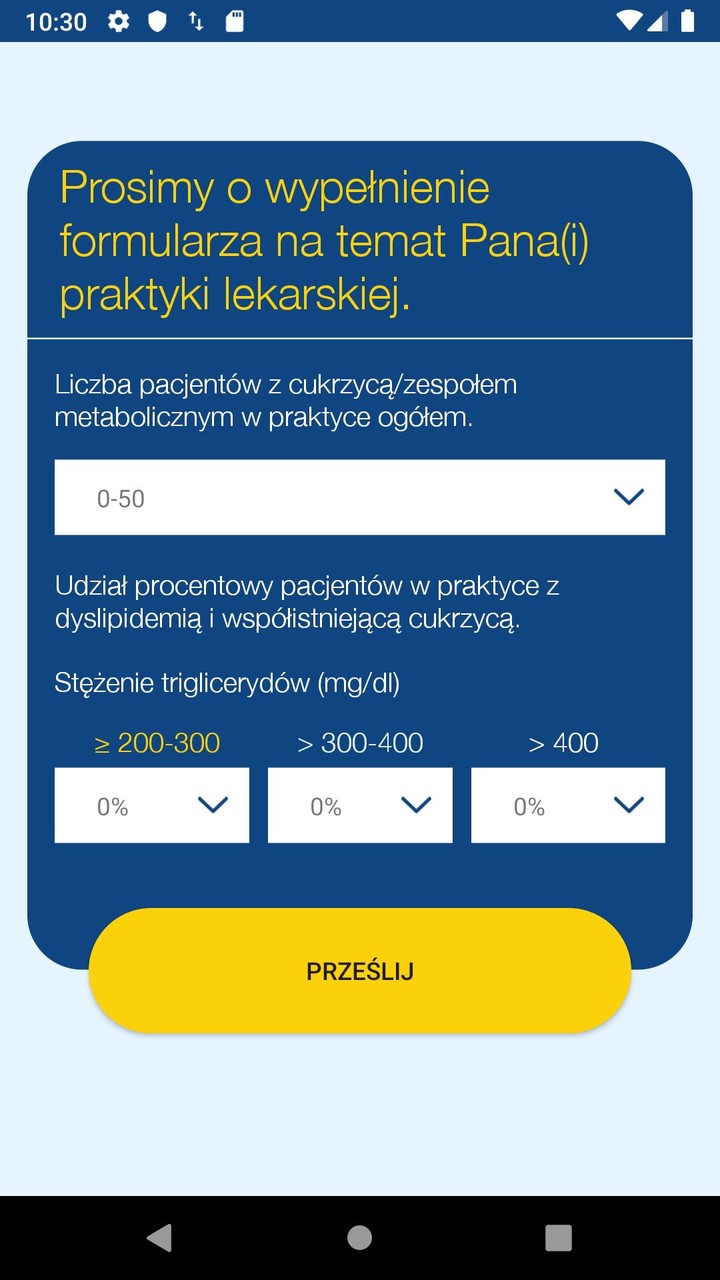Tap the Wi-Fi icon in the status bar
This screenshot has width=720, height=1280.
tap(629, 20)
